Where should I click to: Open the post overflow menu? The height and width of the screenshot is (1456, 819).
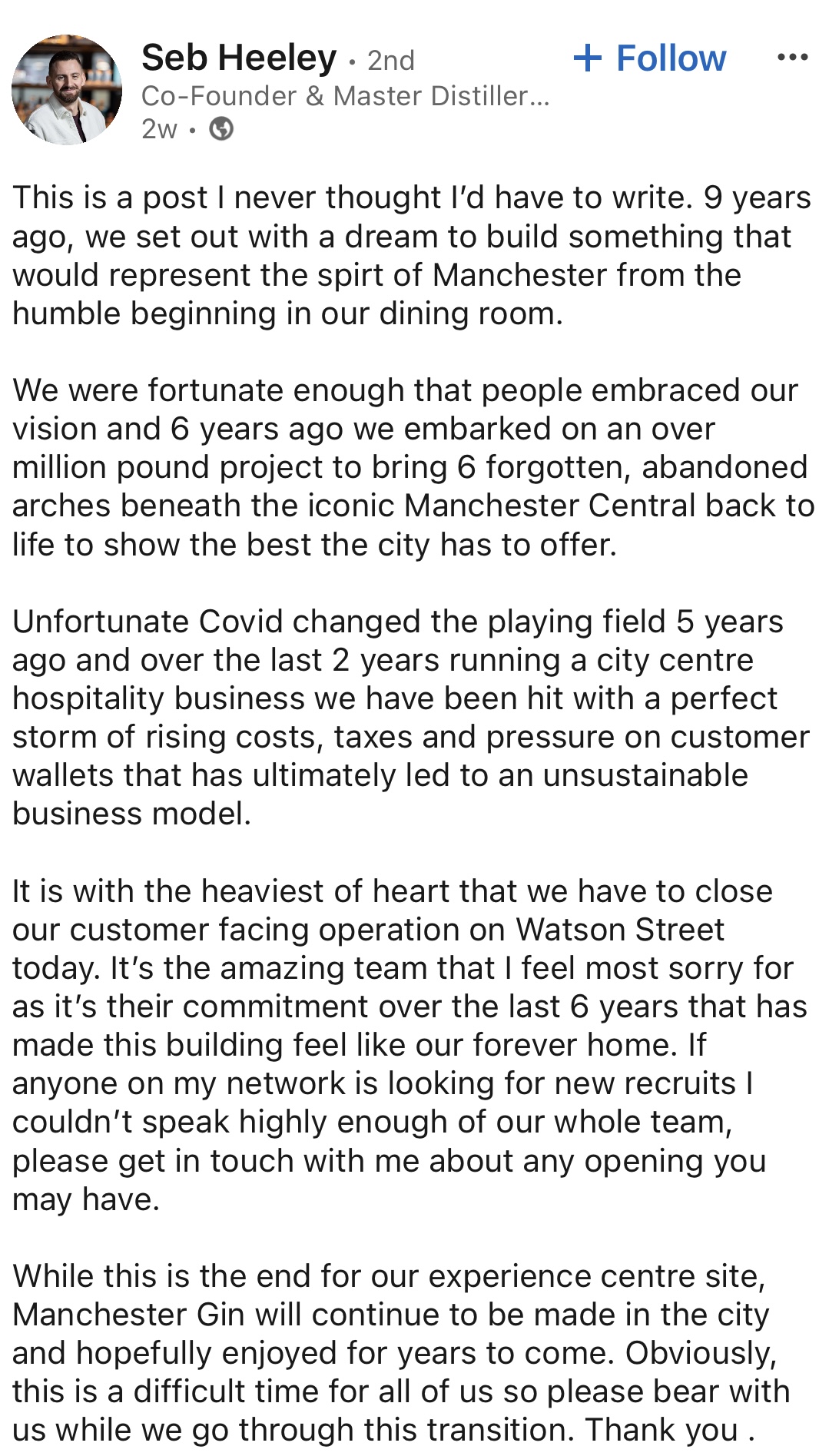coord(792,58)
